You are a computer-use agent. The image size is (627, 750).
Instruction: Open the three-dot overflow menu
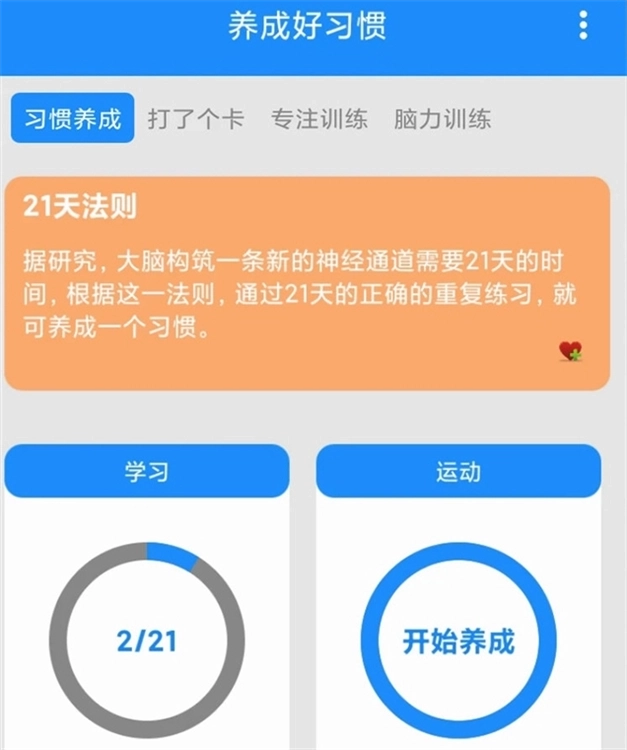[x=583, y=26]
